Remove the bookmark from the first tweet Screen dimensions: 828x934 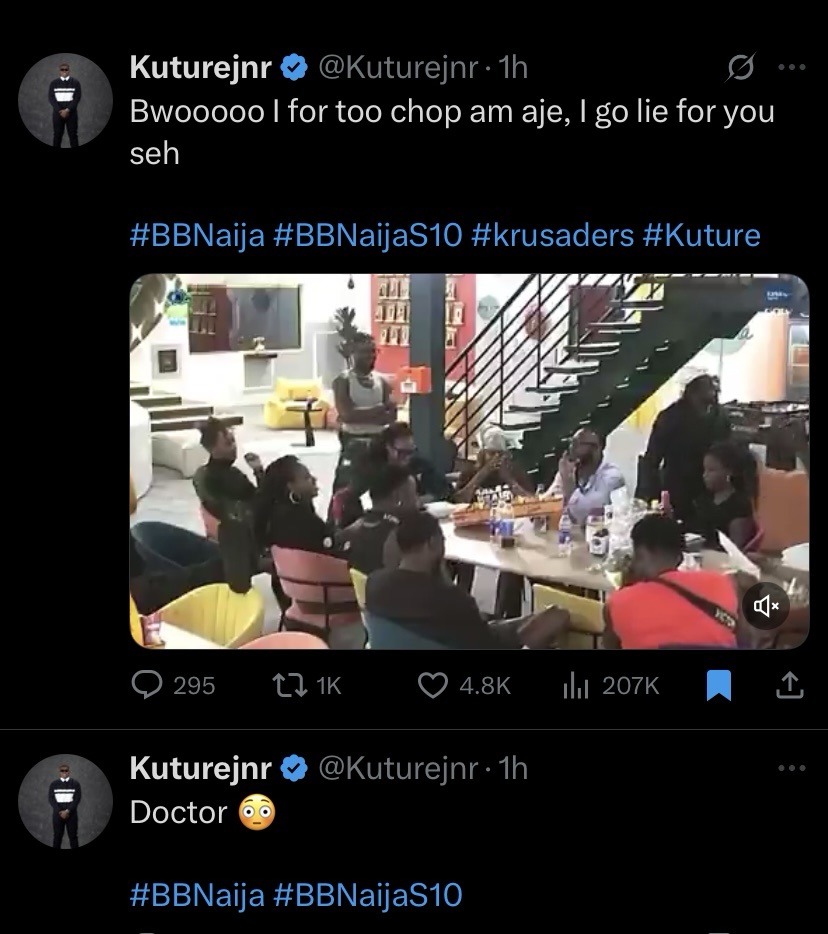(719, 685)
